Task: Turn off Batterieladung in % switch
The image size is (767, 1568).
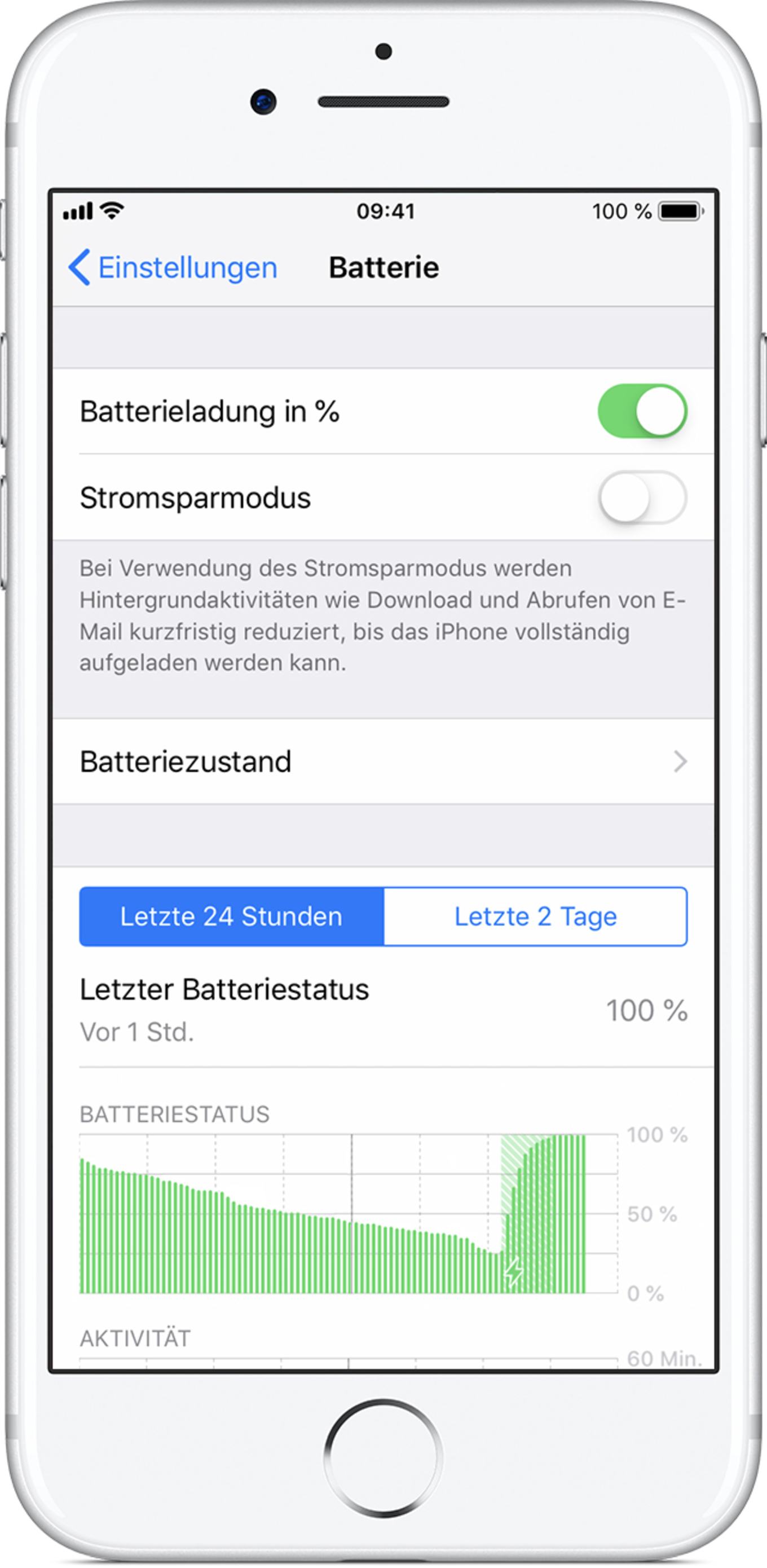Action: pos(642,411)
